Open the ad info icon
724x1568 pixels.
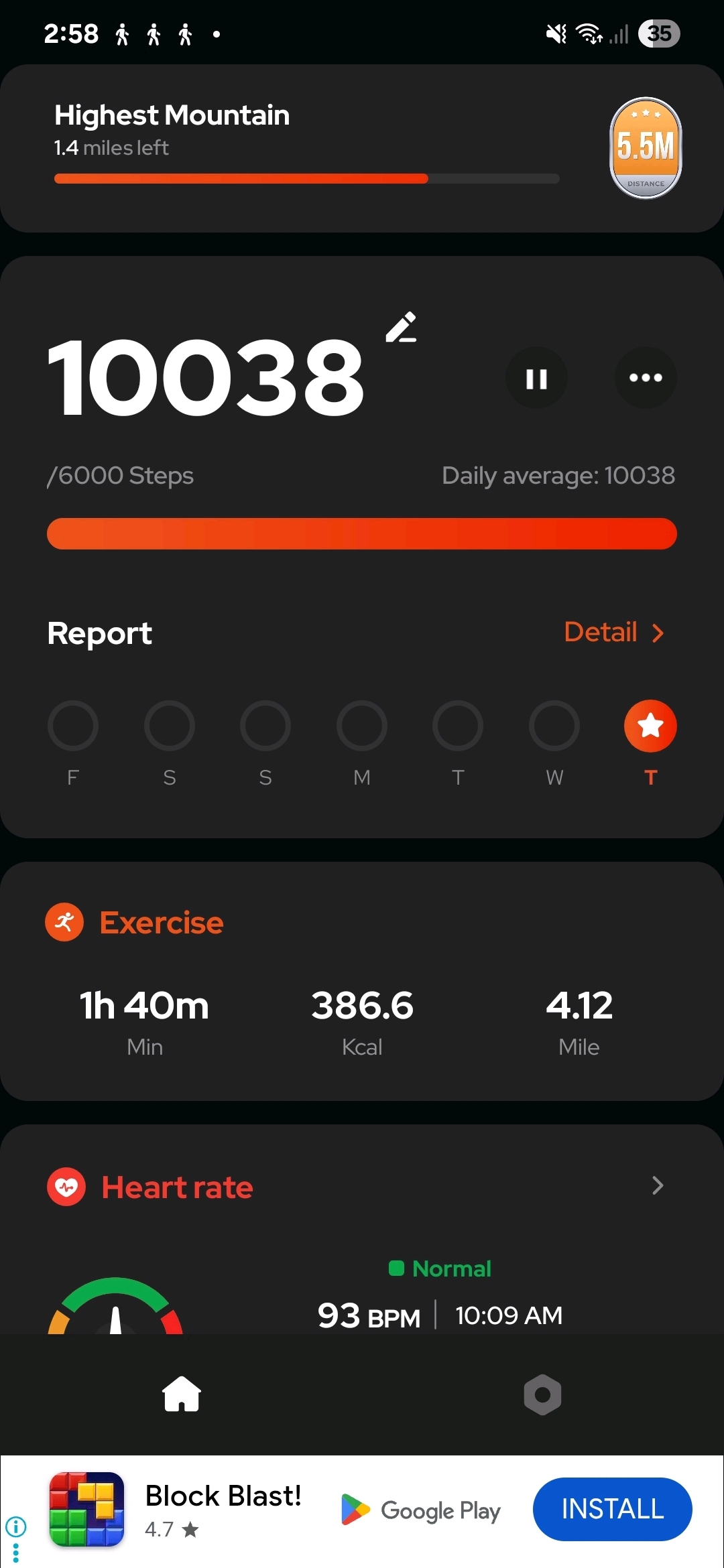click(15, 1526)
